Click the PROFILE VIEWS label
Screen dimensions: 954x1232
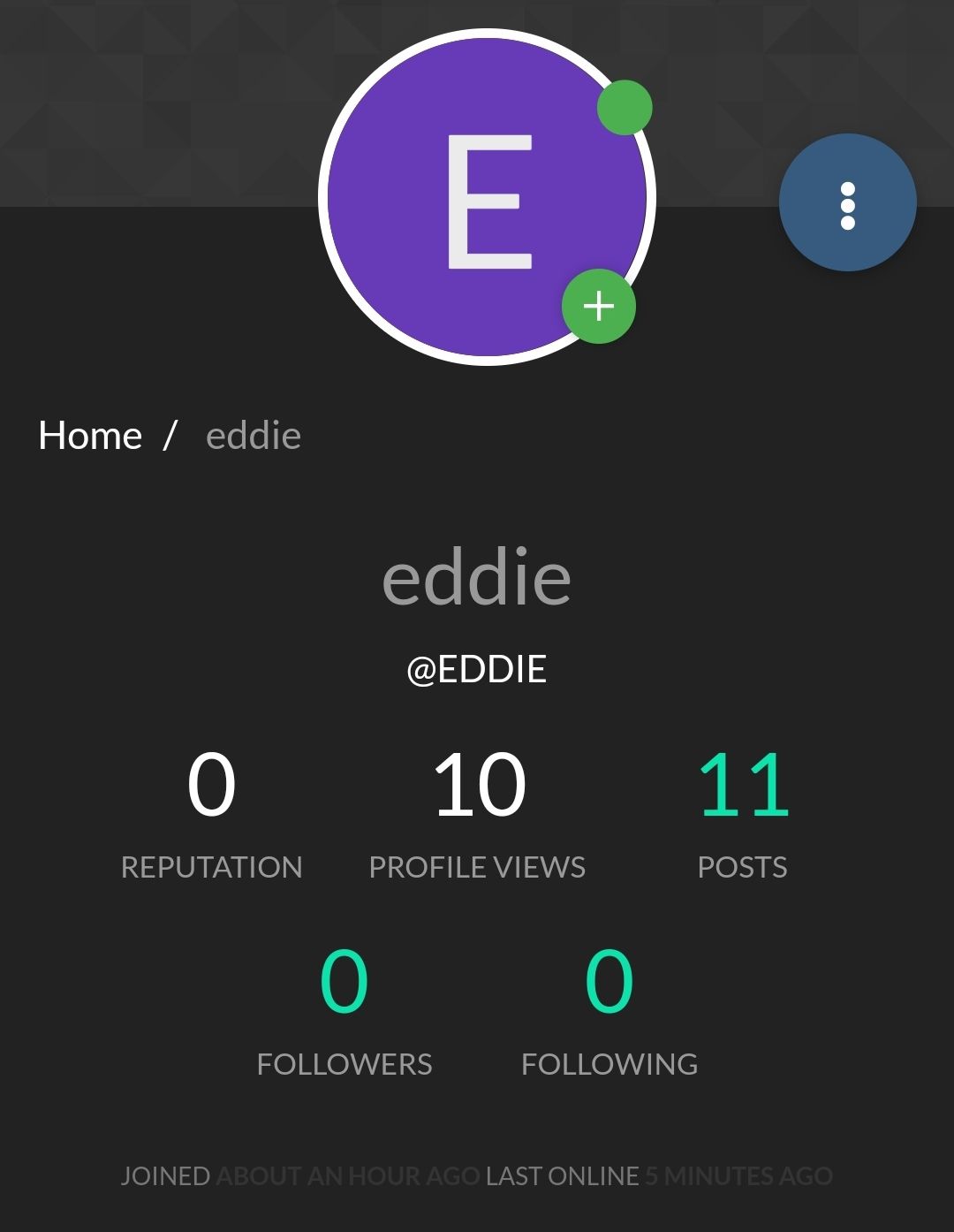point(478,867)
